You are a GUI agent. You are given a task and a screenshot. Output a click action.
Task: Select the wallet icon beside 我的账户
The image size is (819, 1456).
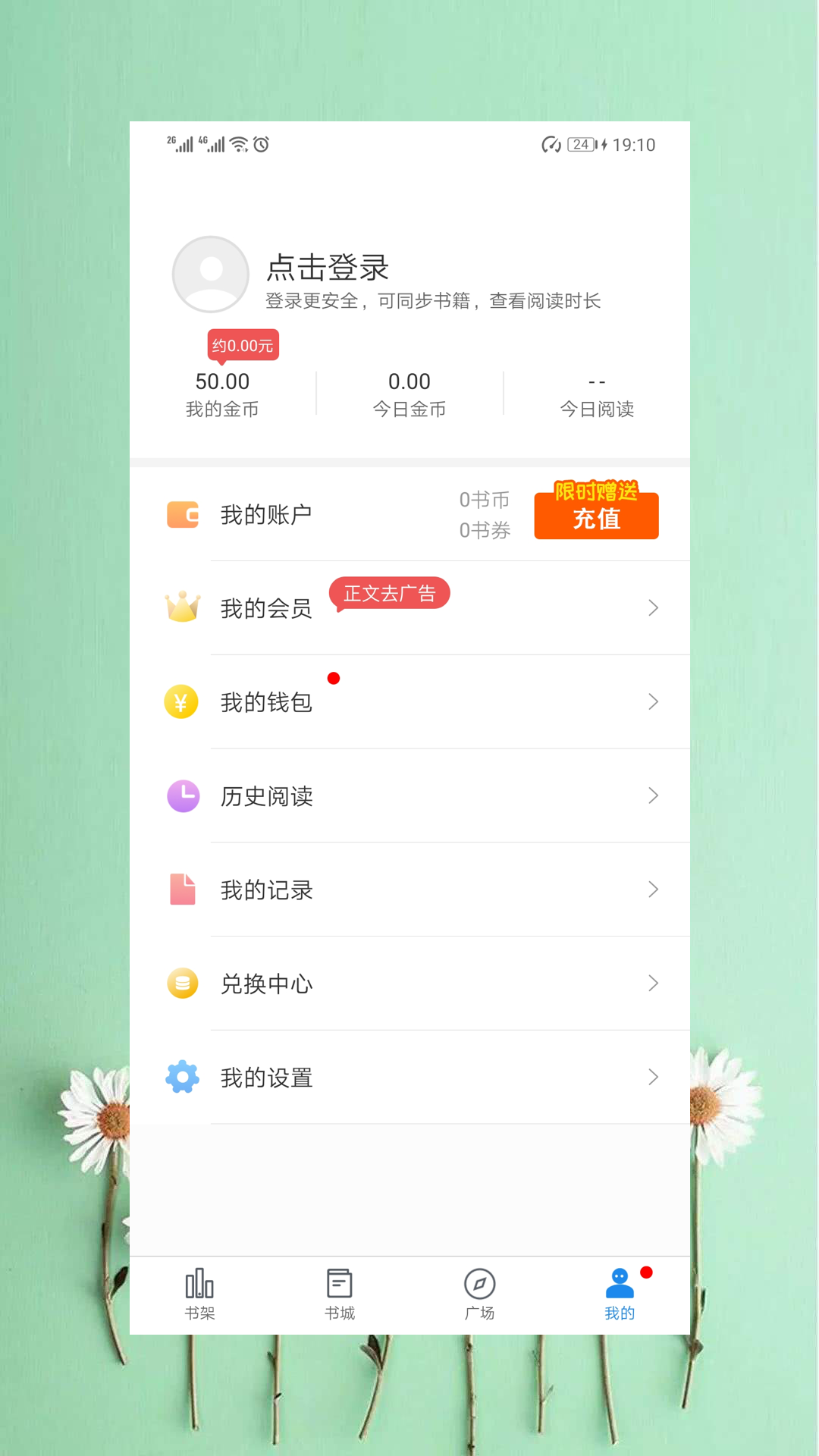pyautogui.click(x=181, y=514)
